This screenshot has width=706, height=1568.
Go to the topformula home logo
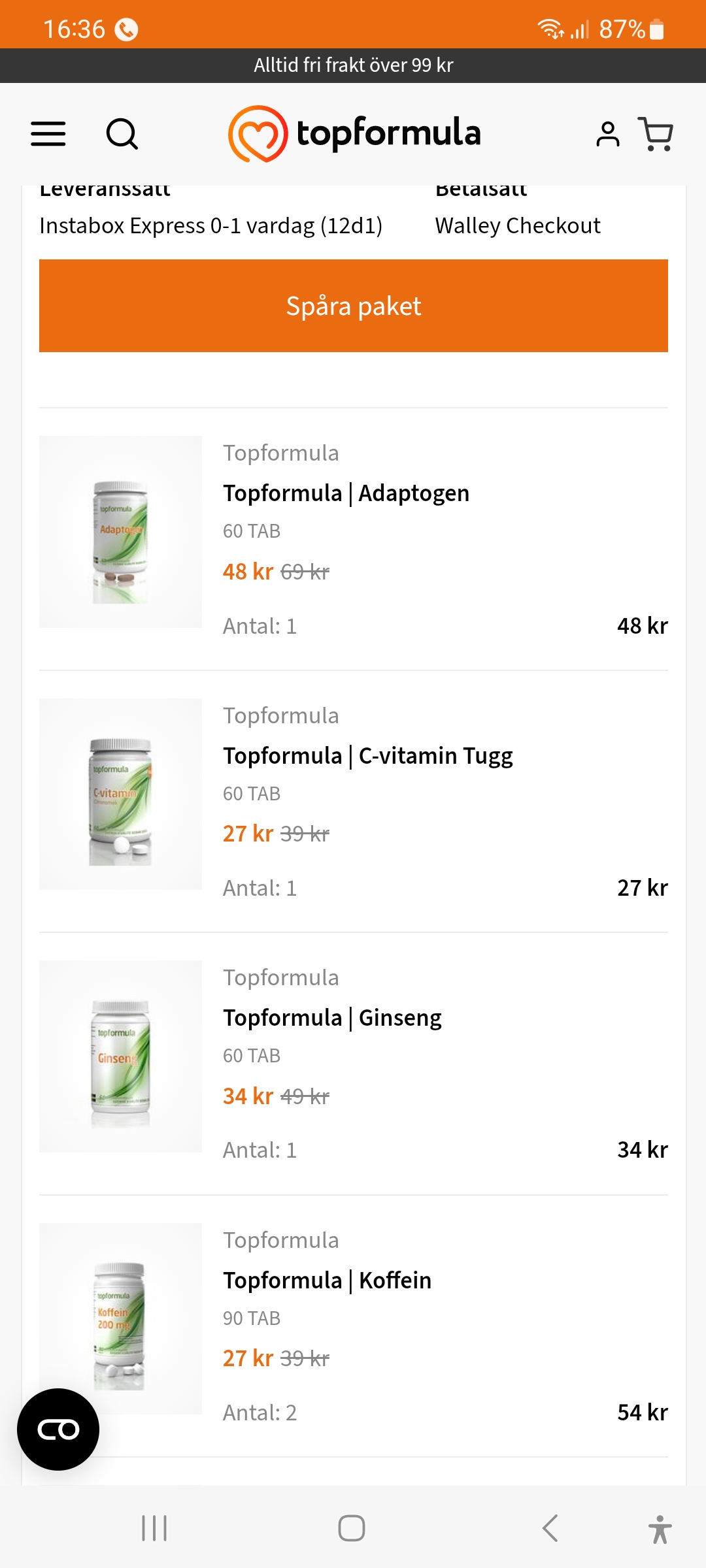[354, 133]
